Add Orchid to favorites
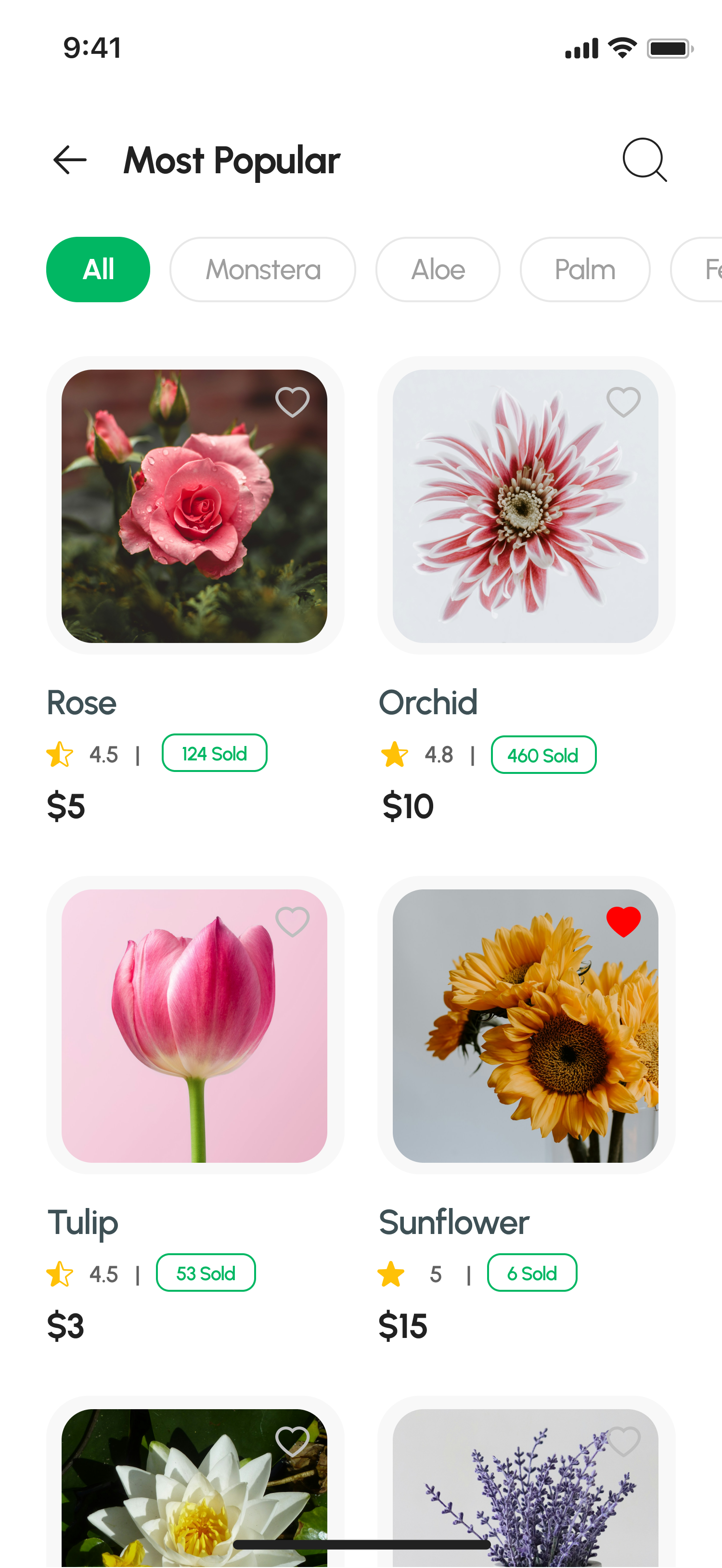The image size is (722, 1568). click(x=623, y=402)
